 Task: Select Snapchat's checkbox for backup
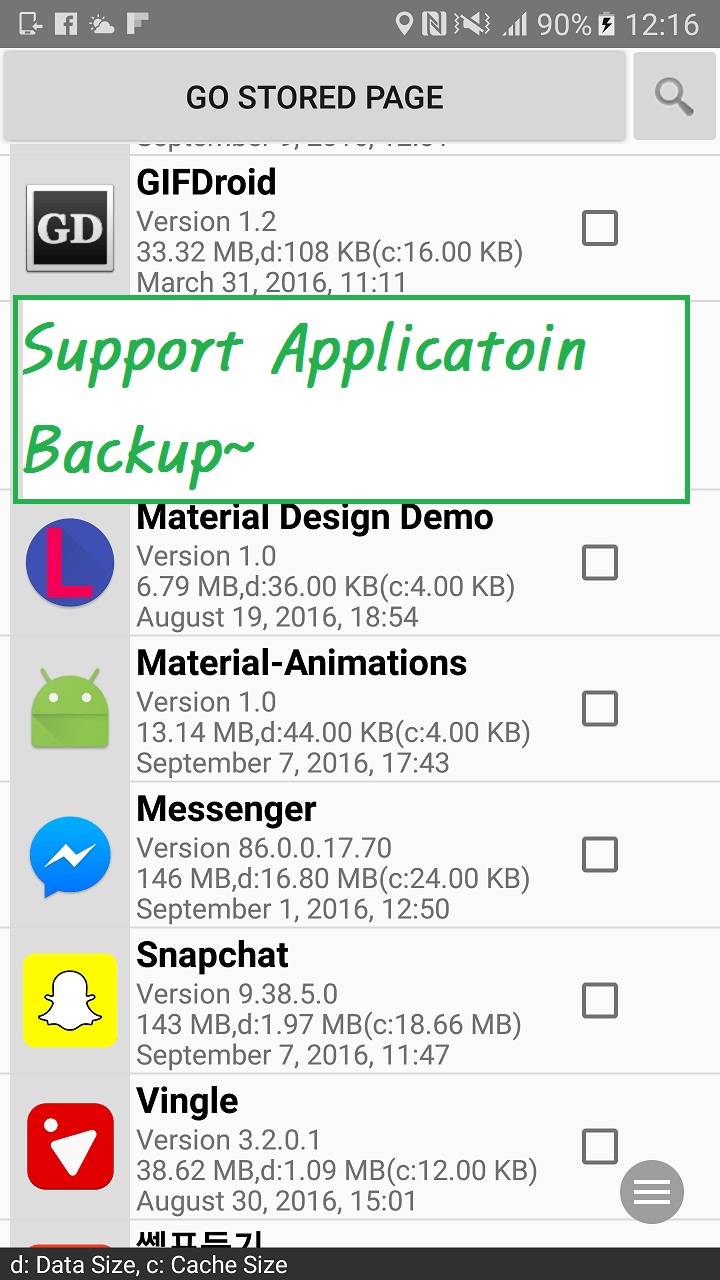pyautogui.click(x=599, y=1001)
